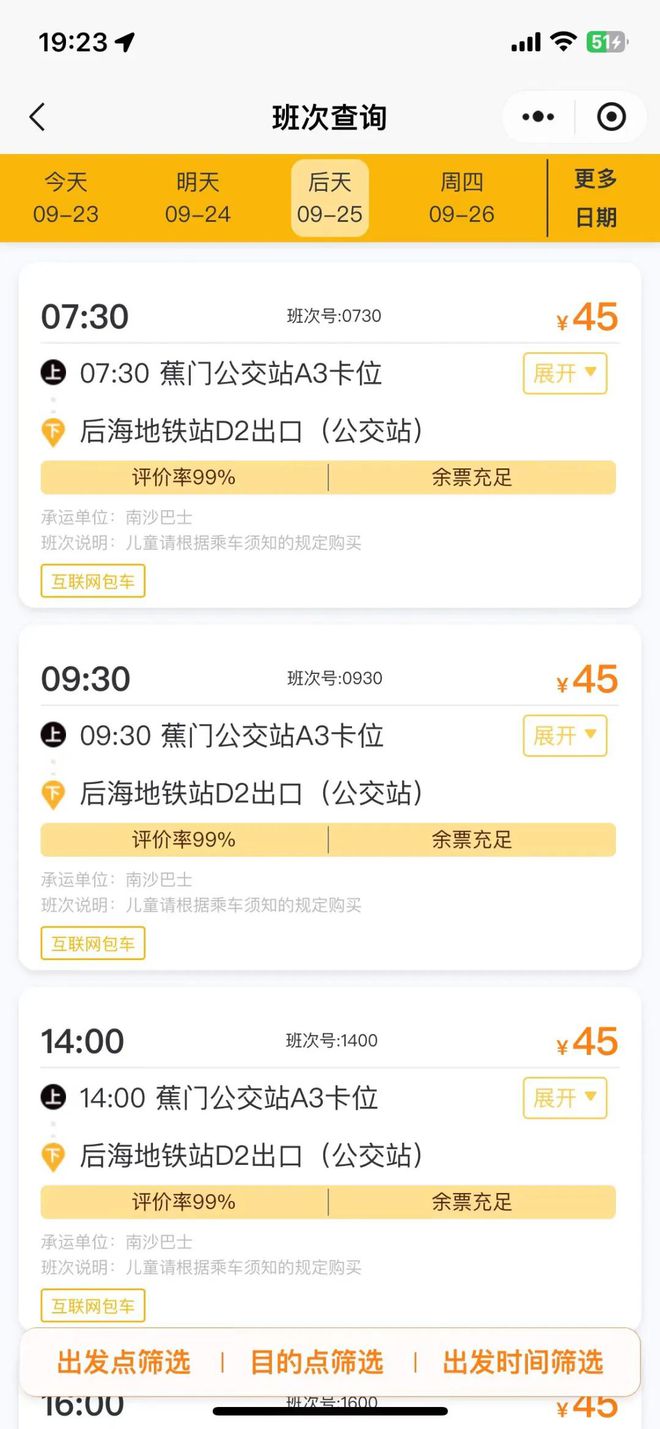The image size is (660, 1429).
Task: Open the mini program three-dot menu
Action: [x=538, y=117]
